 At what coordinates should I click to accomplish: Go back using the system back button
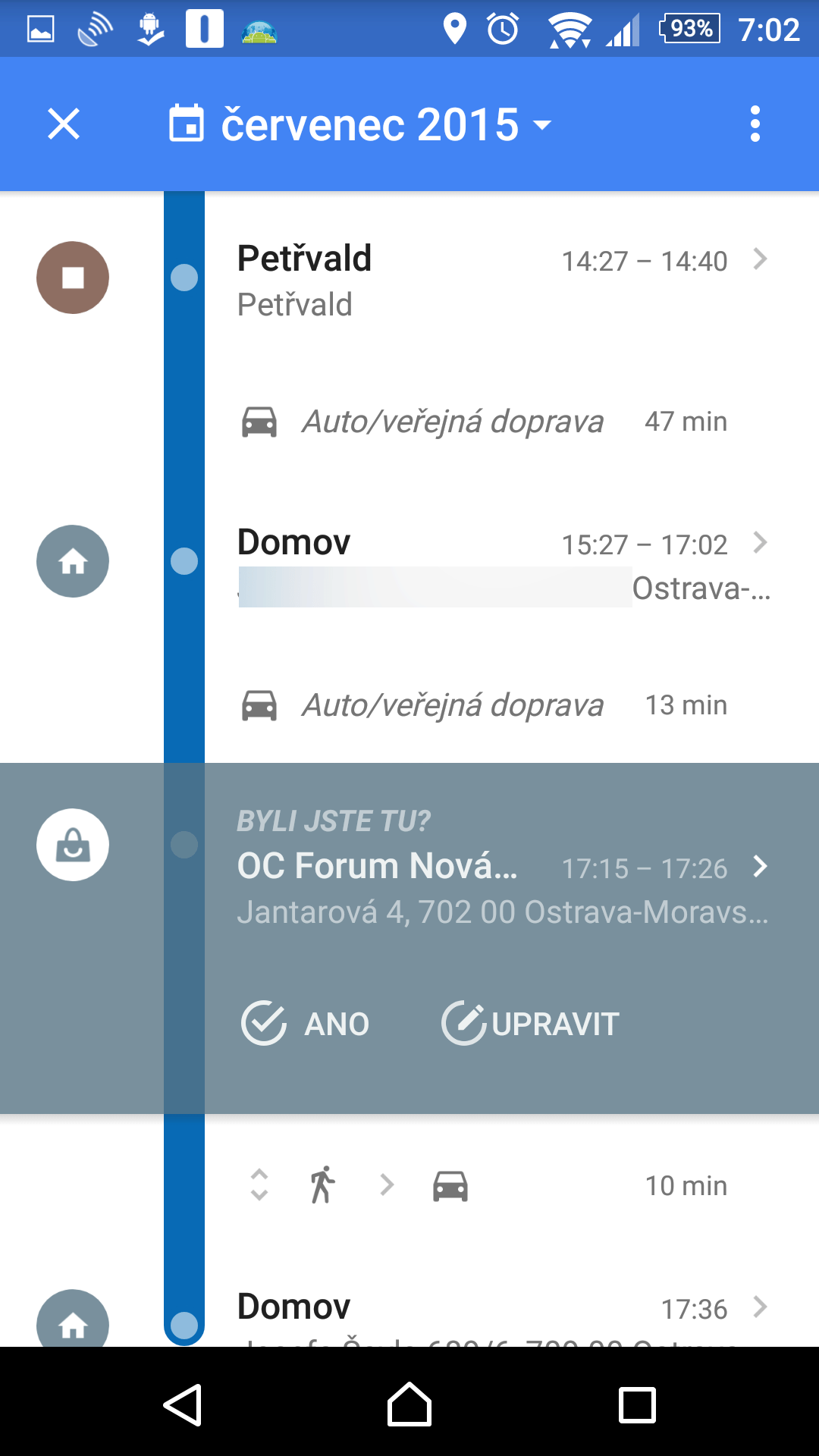[x=183, y=1404]
